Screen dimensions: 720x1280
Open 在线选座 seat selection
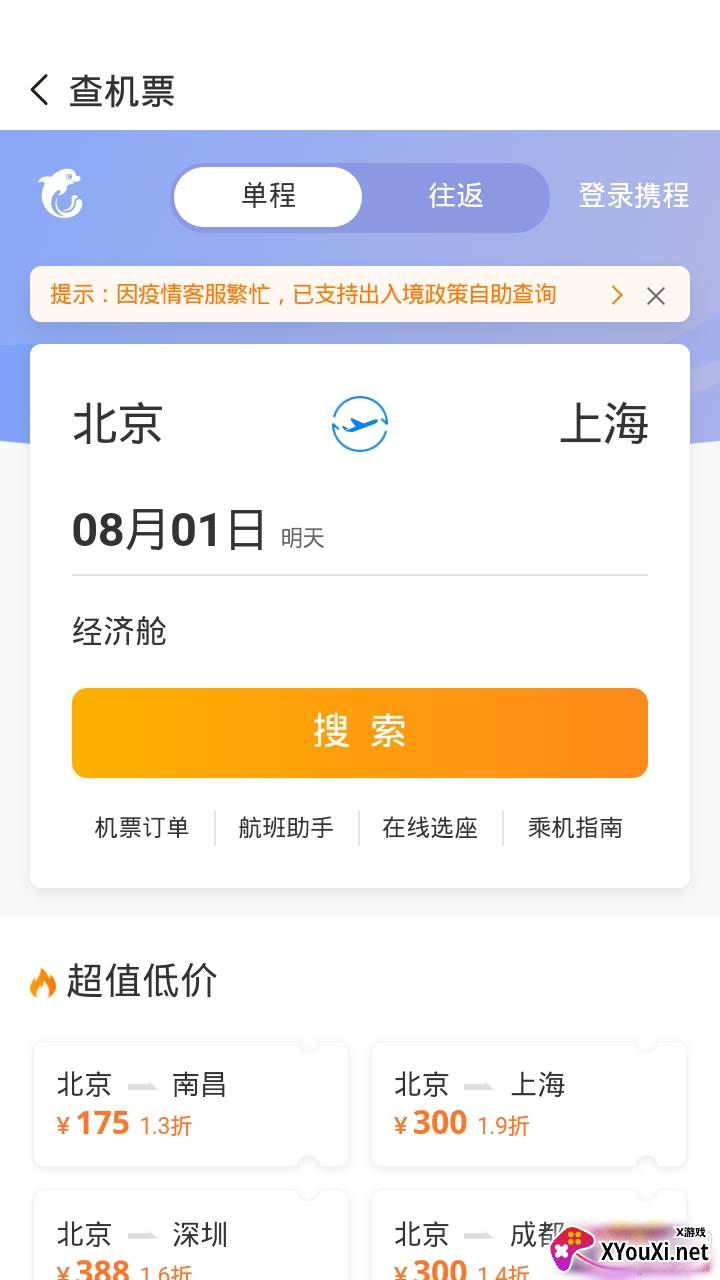pyautogui.click(x=430, y=828)
